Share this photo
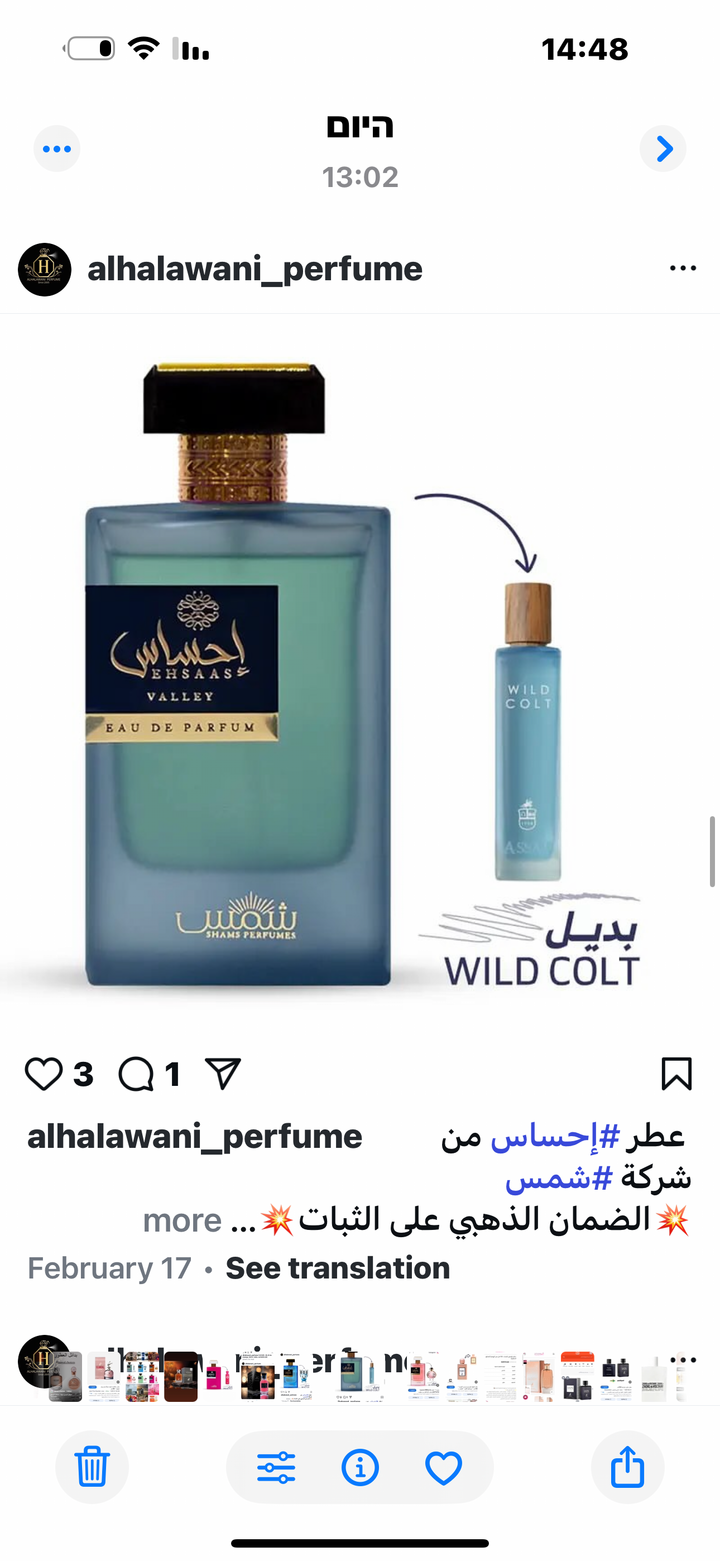This screenshot has width=720, height=1561. point(627,1467)
